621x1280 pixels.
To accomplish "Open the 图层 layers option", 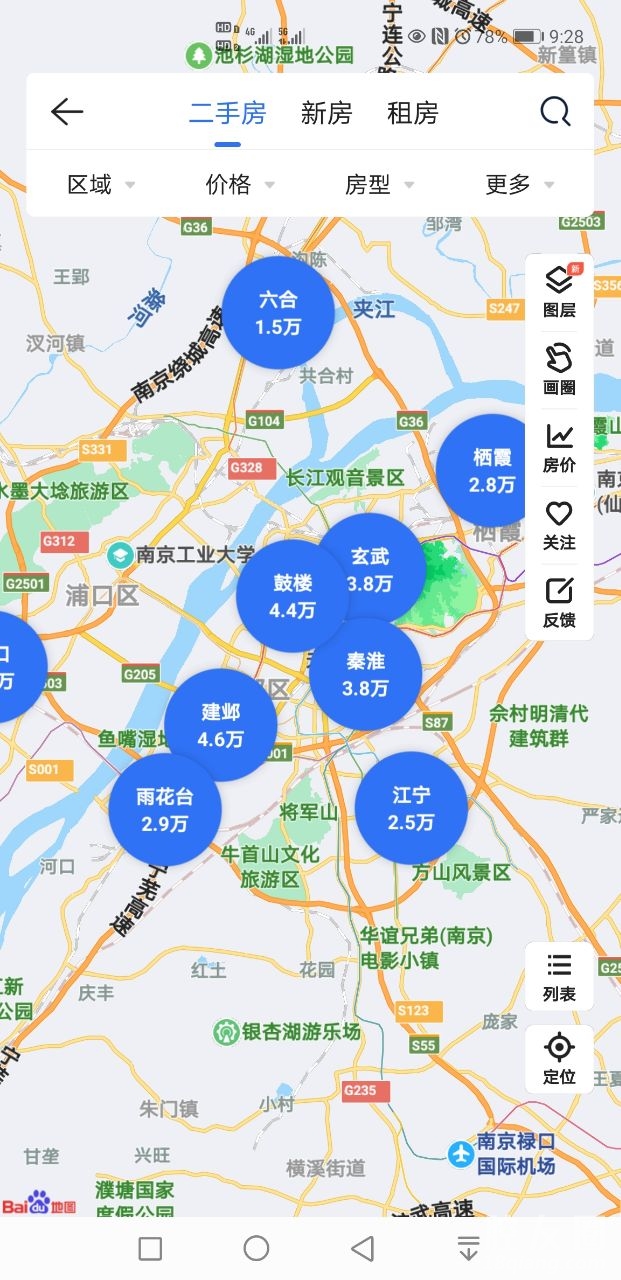I will [559, 291].
